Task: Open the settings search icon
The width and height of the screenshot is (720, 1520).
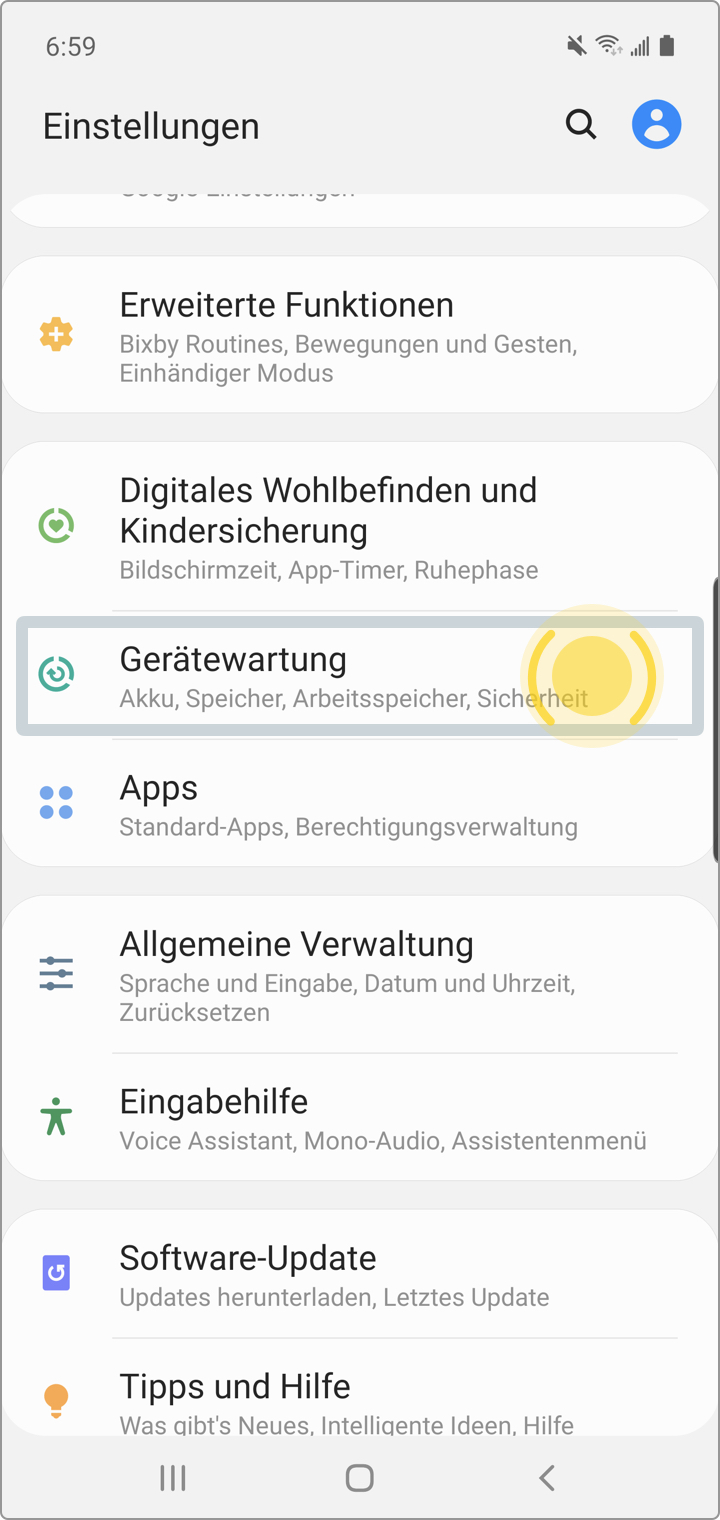Action: [x=581, y=125]
